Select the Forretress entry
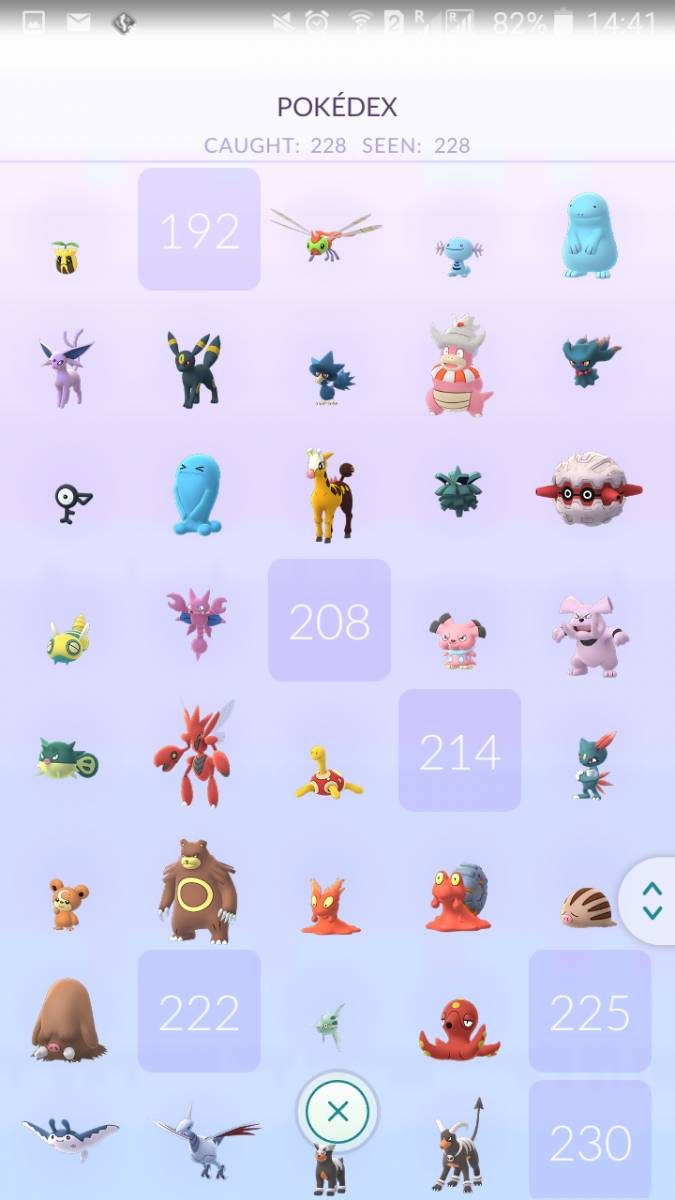This screenshot has width=675, height=1200. pos(590,490)
